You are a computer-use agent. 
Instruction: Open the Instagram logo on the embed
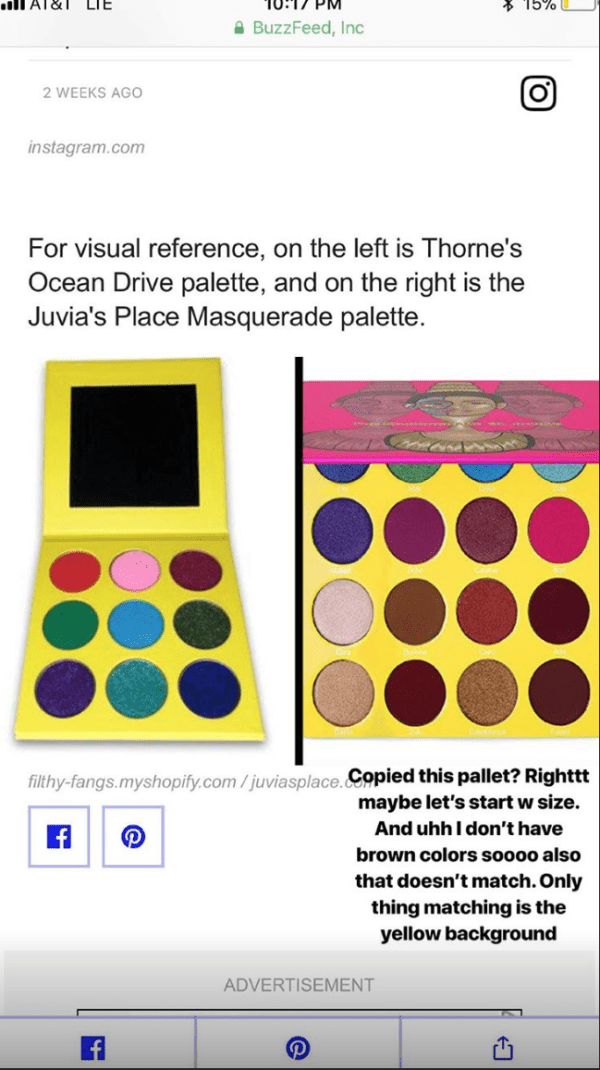539,93
